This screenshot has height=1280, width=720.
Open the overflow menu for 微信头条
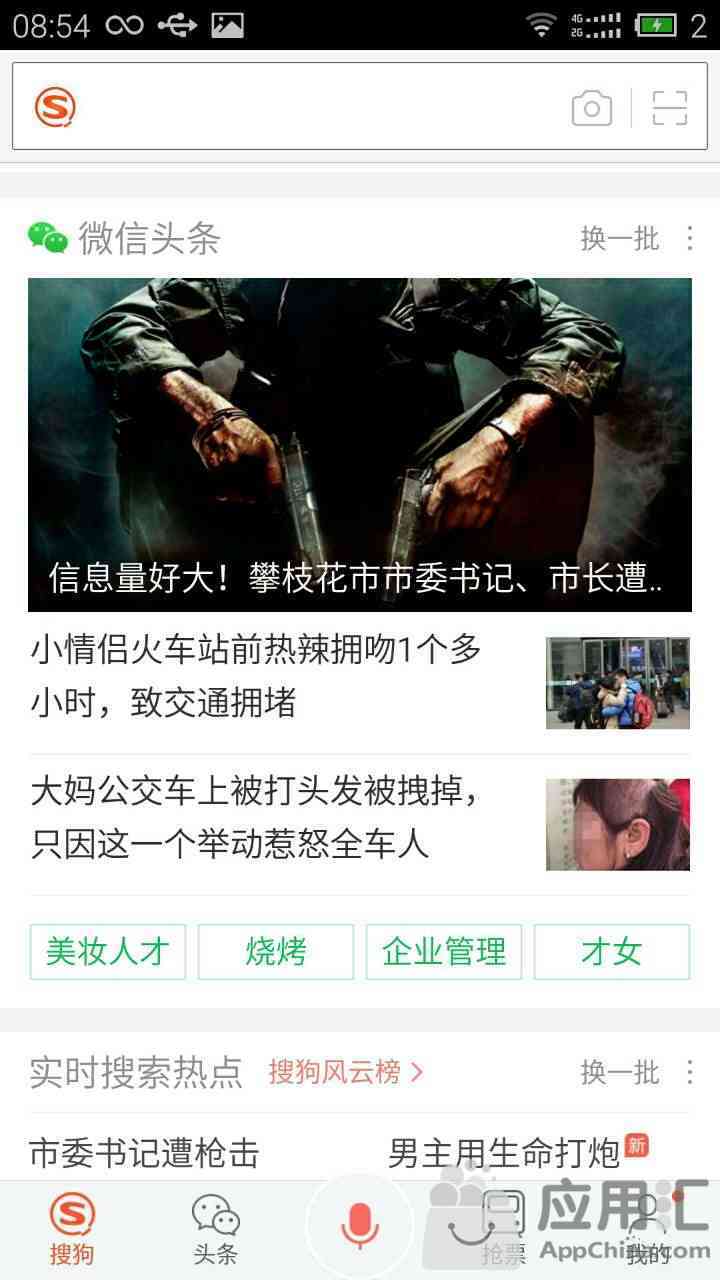pos(689,238)
